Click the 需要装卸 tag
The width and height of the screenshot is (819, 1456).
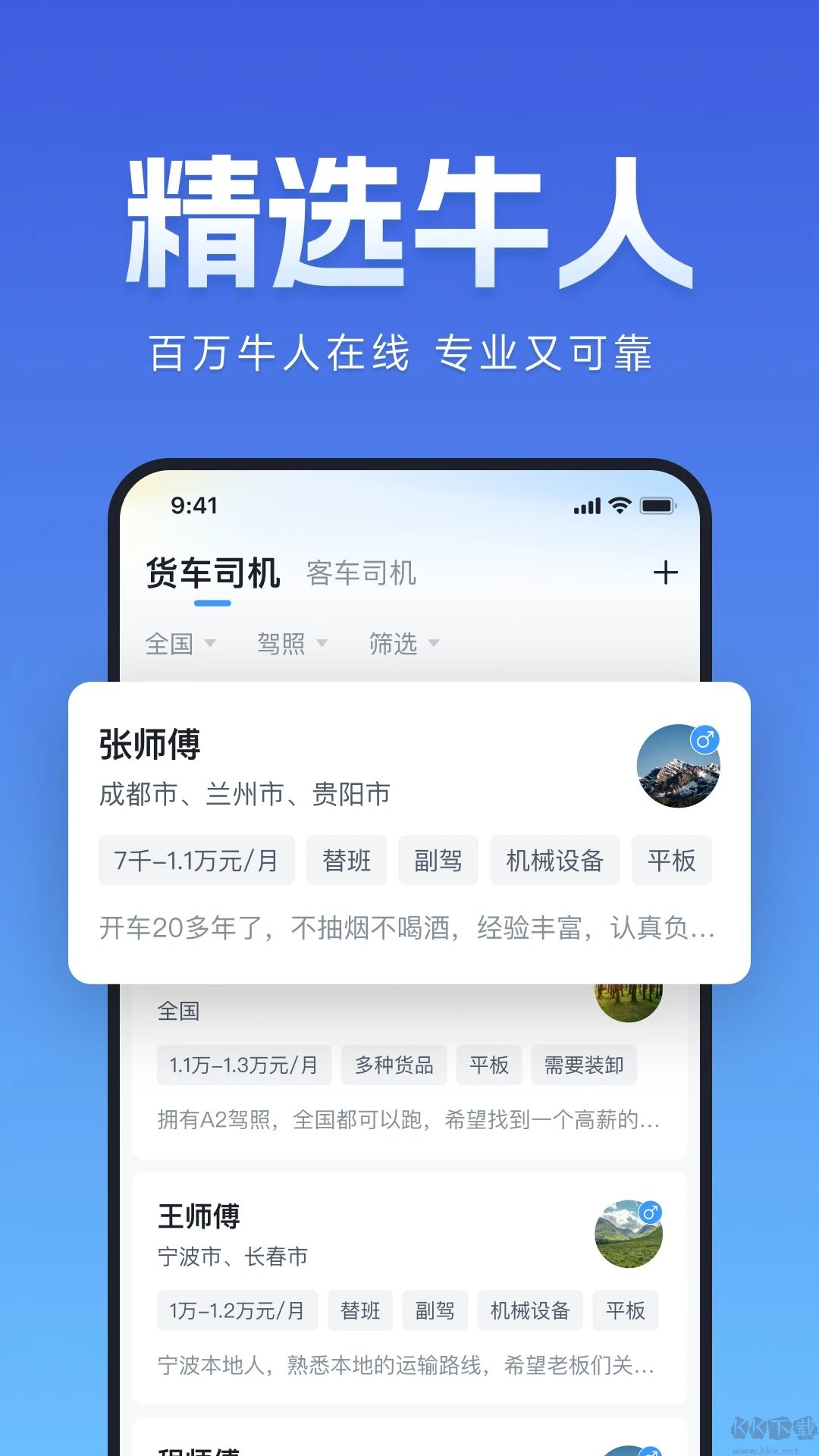(584, 1065)
